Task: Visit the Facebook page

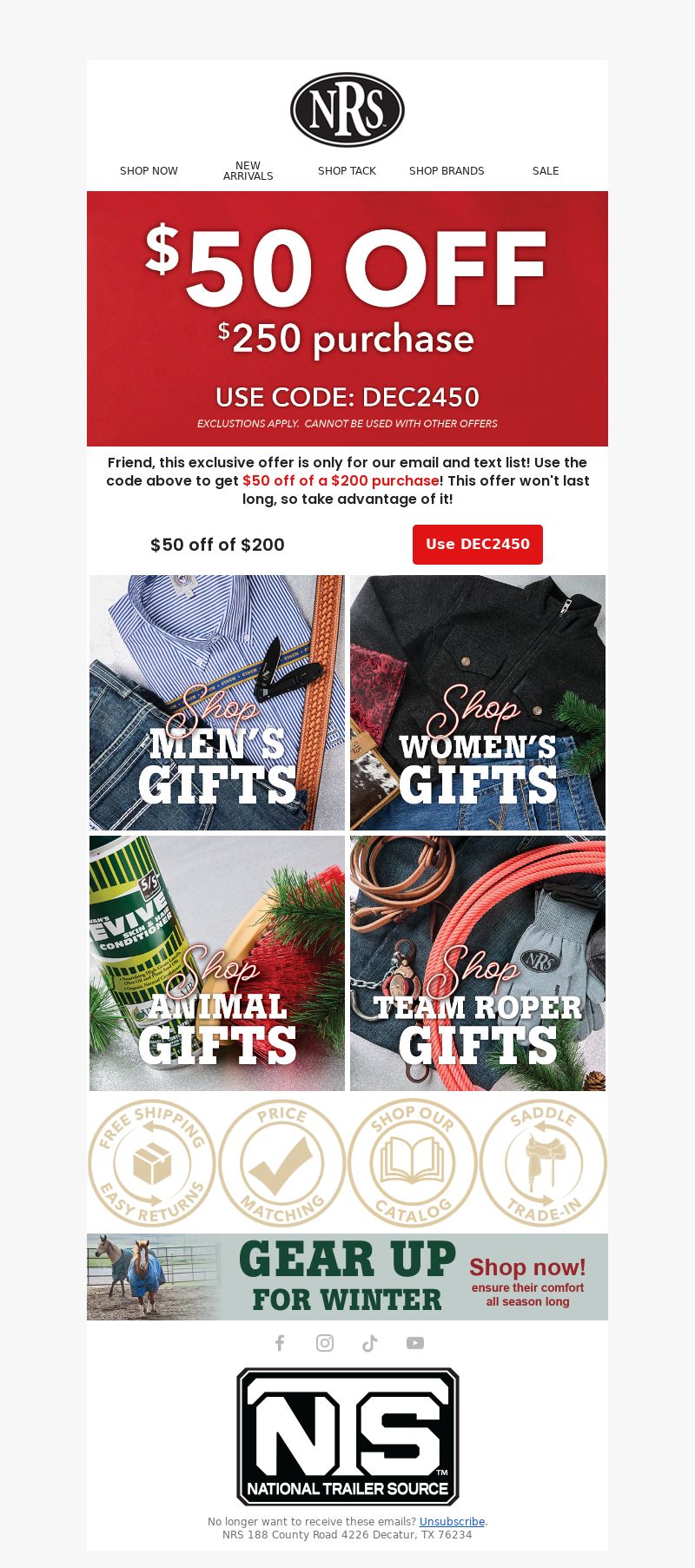Action: click(x=280, y=1343)
